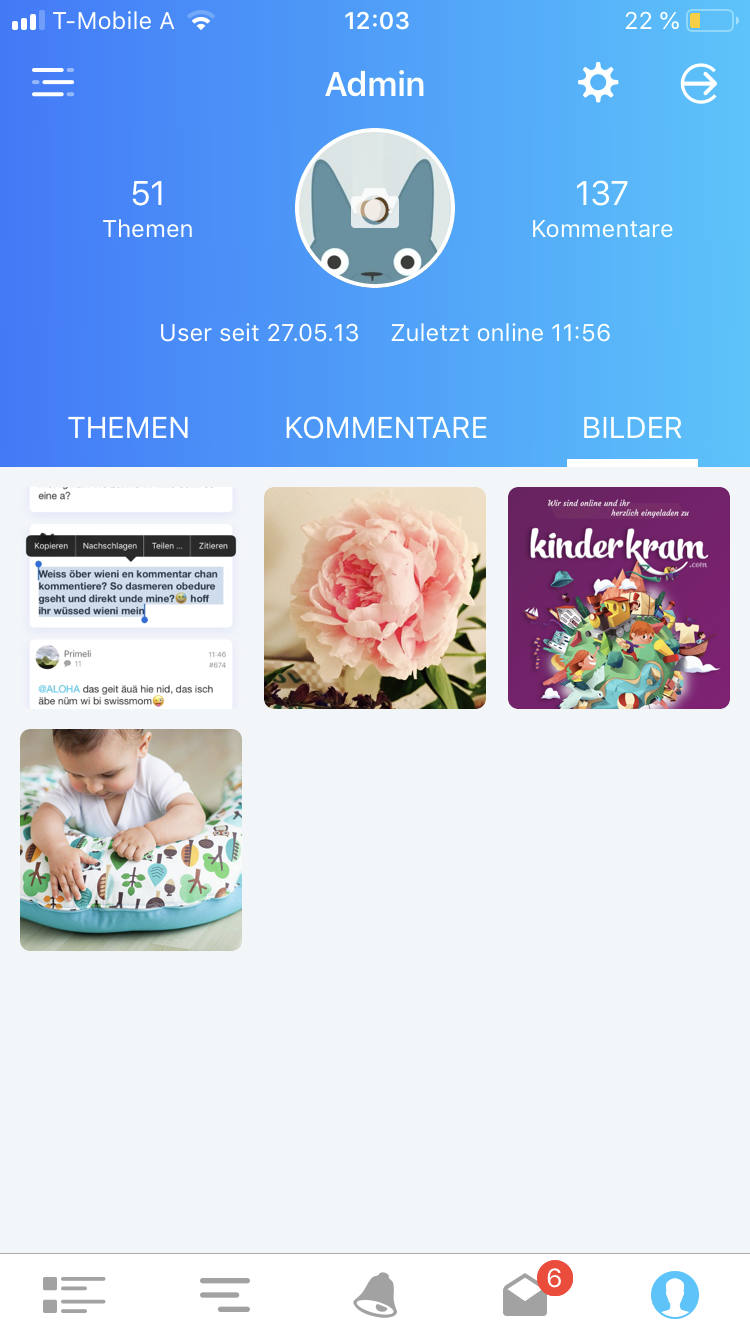Image resolution: width=750 pixels, height=1334 pixels.
Task: Switch to the Themen tab
Action: click(128, 428)
